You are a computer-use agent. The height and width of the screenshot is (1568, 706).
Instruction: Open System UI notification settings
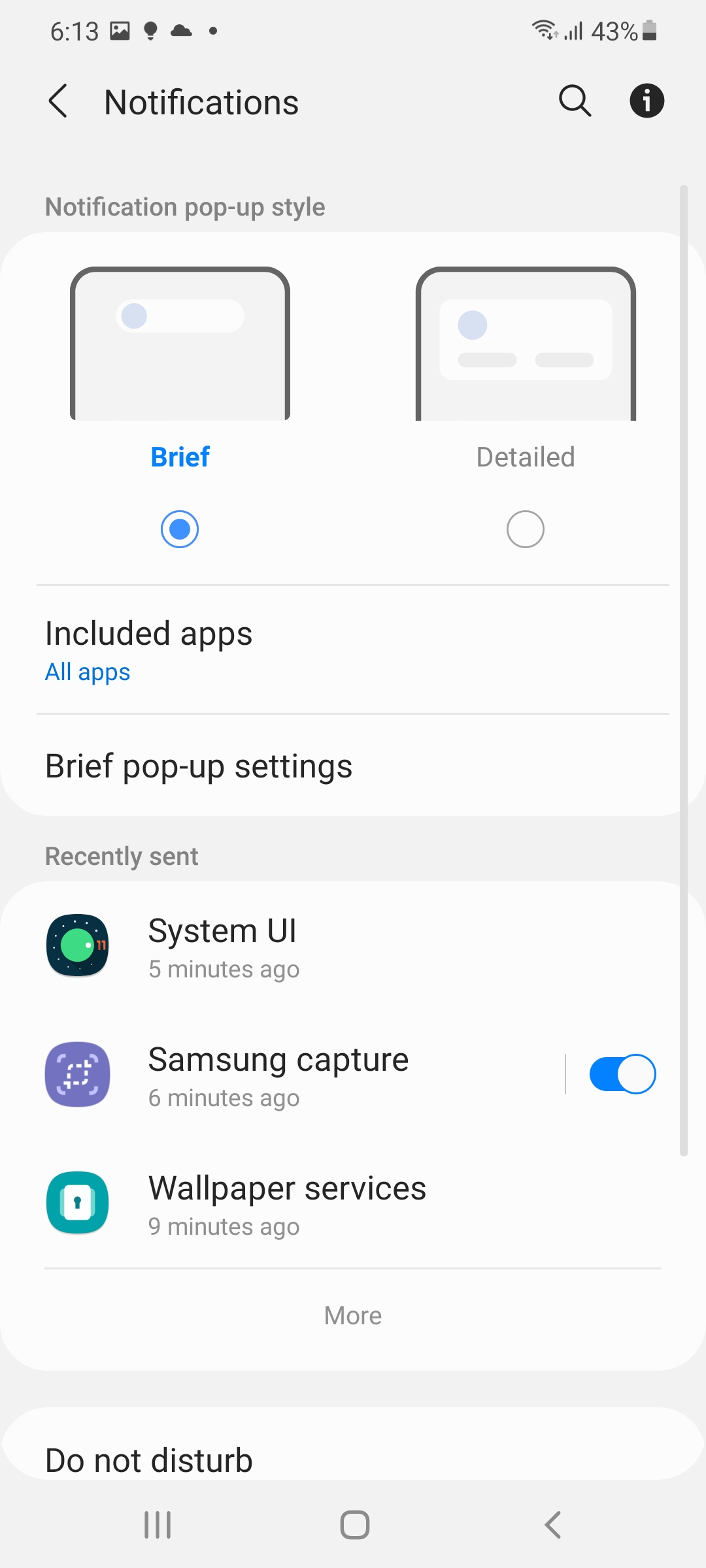pyautogui.click(x=353, y=946)
